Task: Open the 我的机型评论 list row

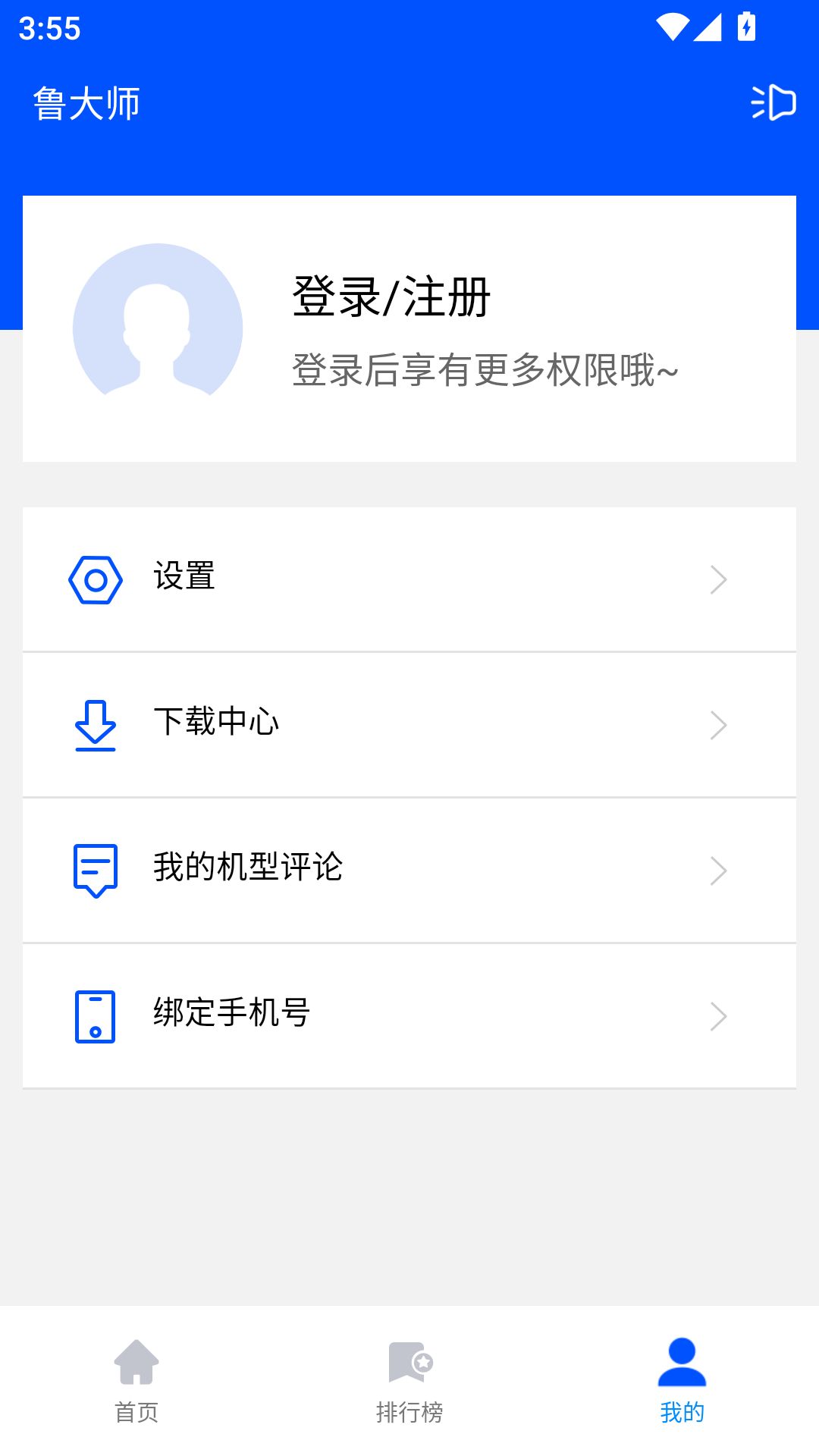Action: [409, 870]
